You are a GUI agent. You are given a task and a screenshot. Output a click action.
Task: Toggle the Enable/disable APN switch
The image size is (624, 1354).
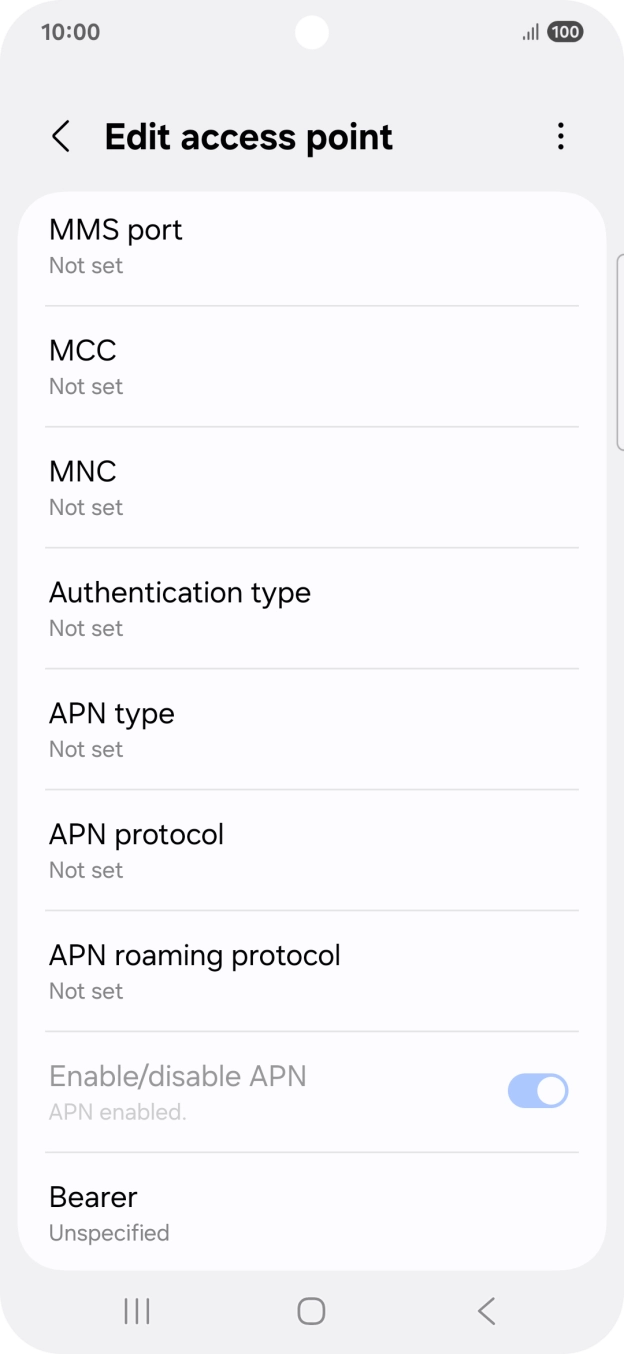(538, 1091)
